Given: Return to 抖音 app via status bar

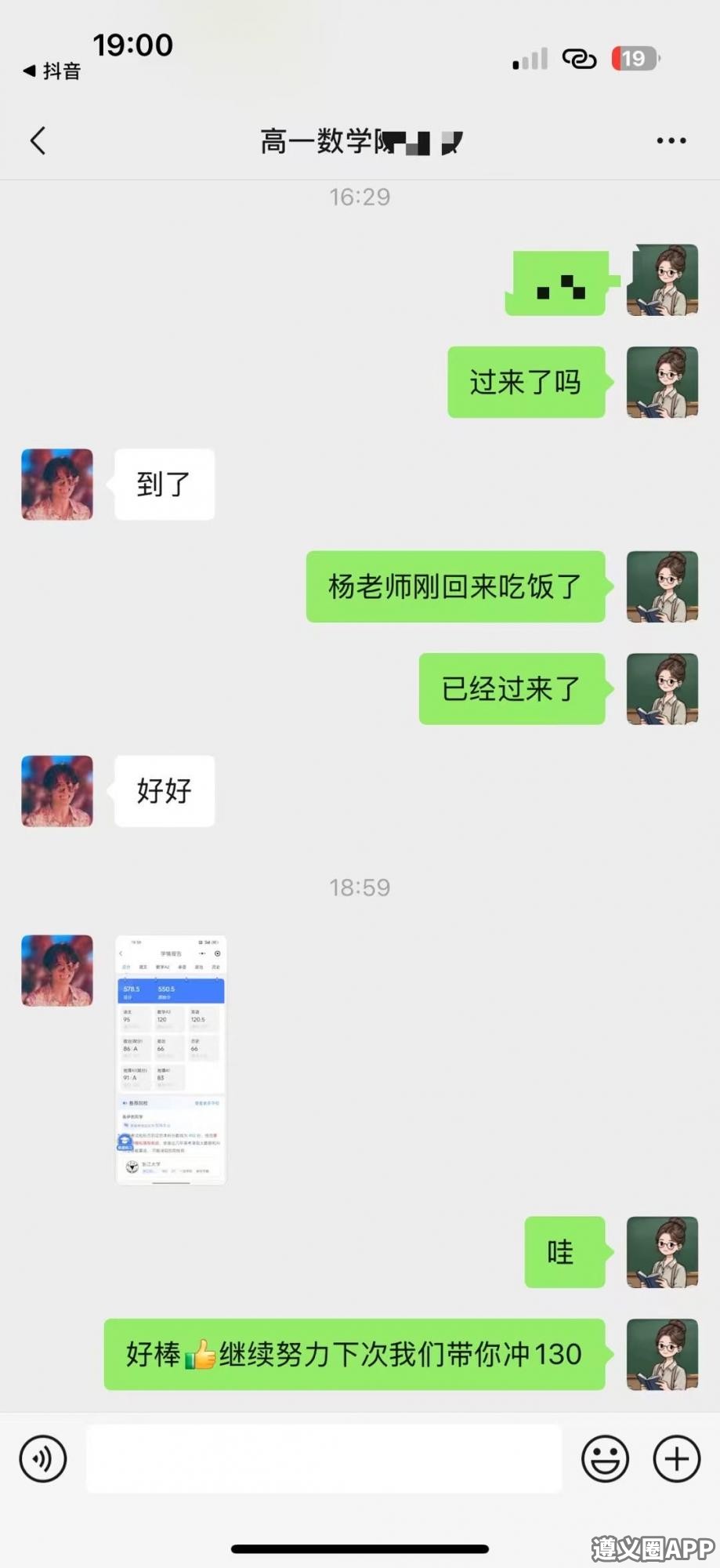Looking at the screenshot, I should click(x=52, y=71).
